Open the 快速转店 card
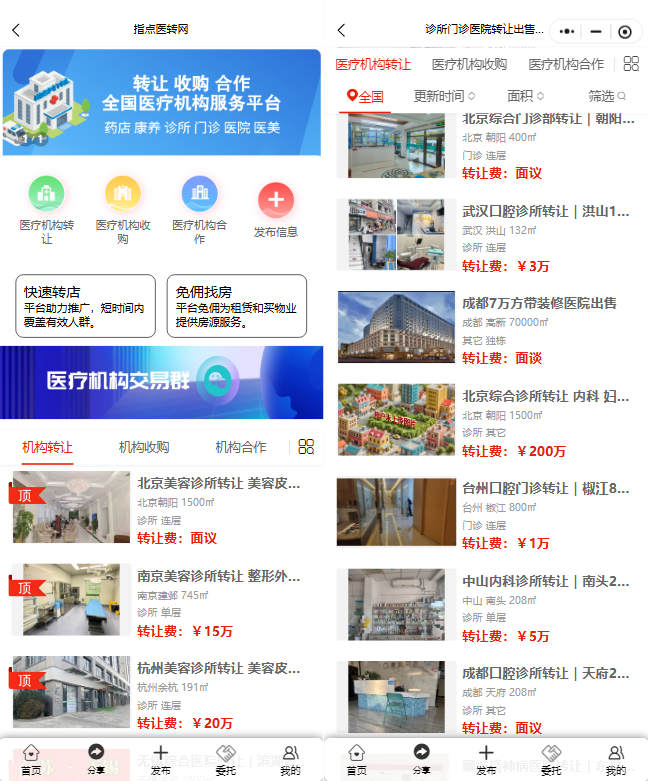This screenshot has width=648, height=781. coord(85,305)
